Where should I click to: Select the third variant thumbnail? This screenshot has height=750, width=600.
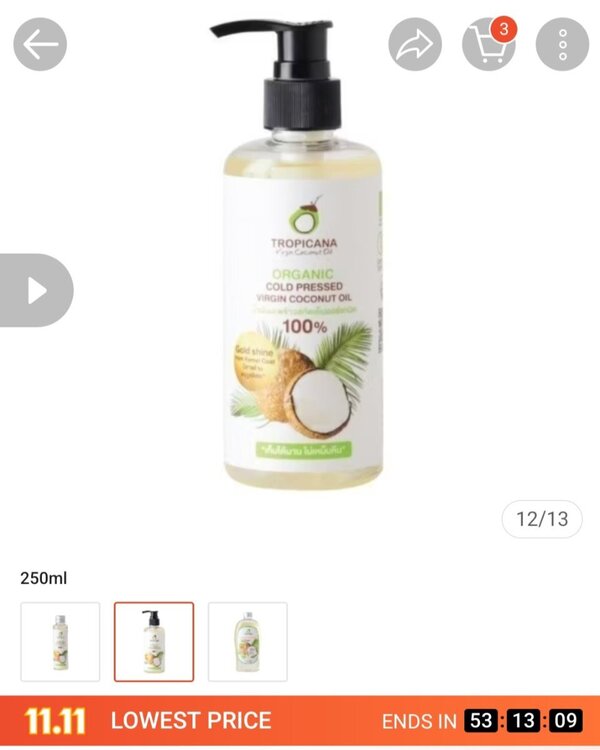(247, 641)
